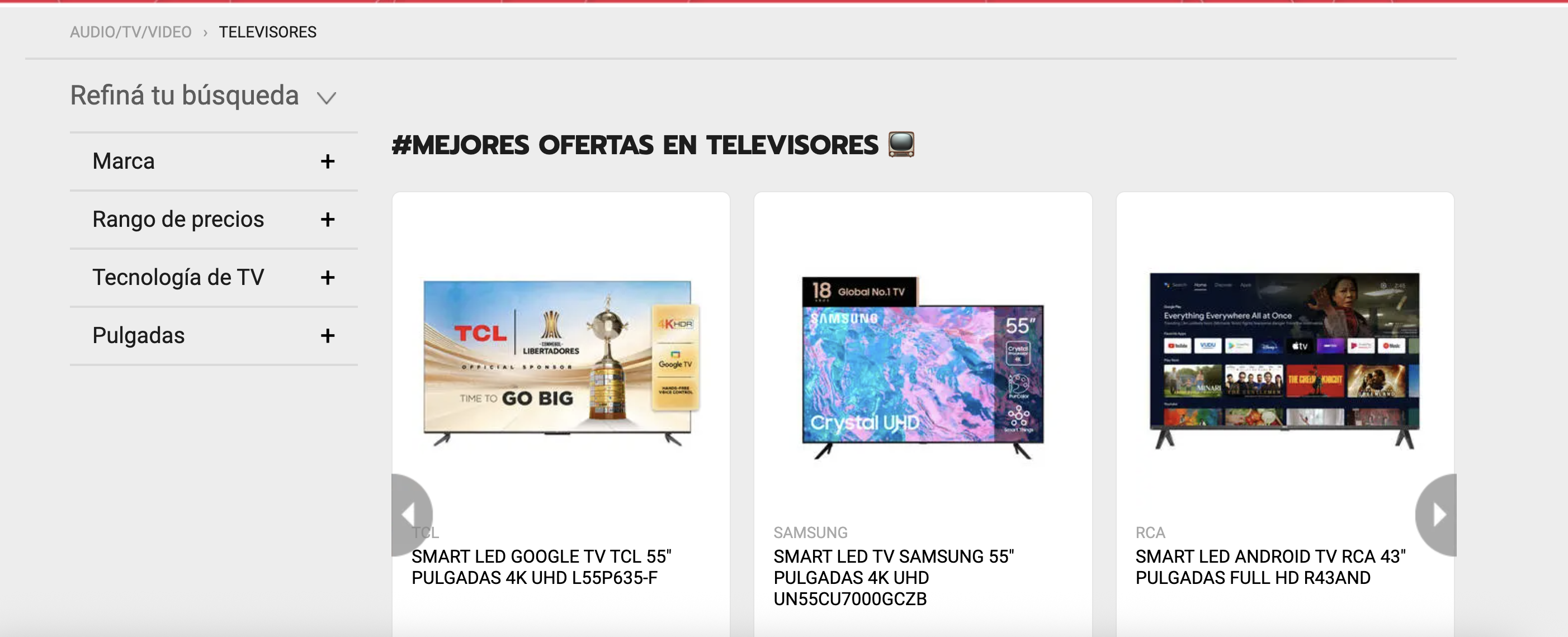Expand the Rango de precios filter
Screen dimensions: 1568x637
[x=327, y=220]
